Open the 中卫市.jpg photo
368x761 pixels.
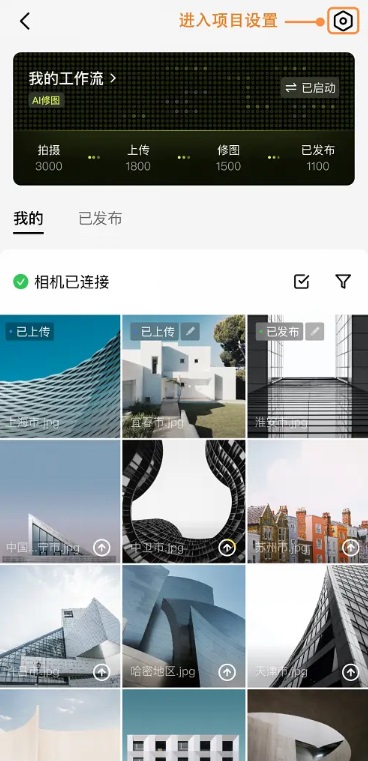tap(184, 501)
